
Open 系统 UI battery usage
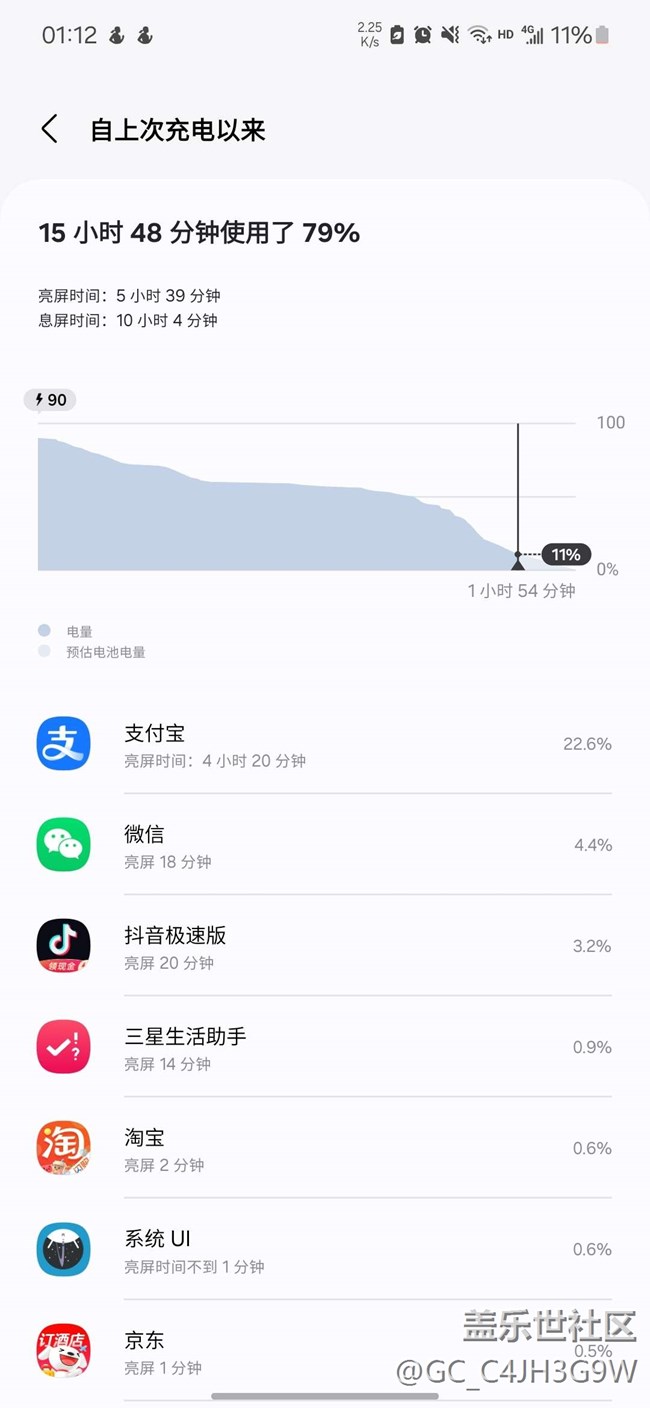pos(324,1250)
